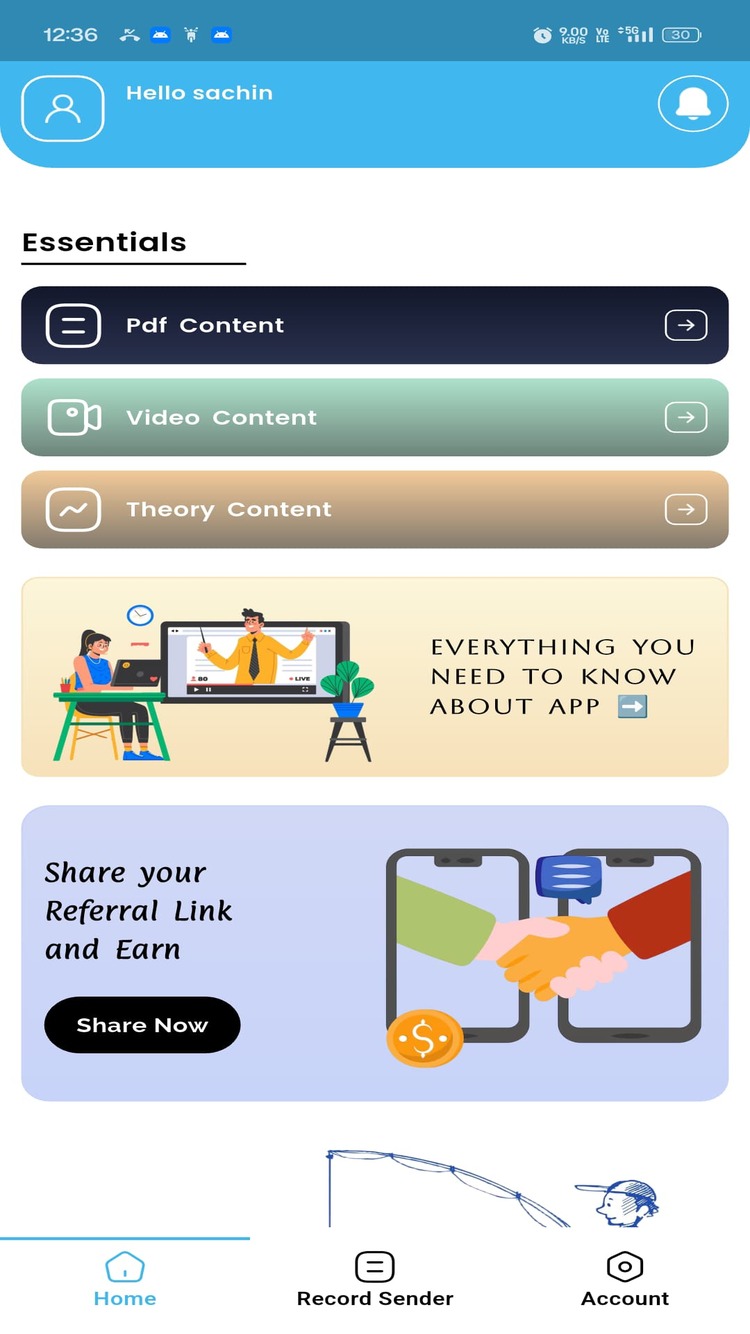Switch to the Record Sender tab
The width and height of the screenshot is (750, 1334).
[x=375, y=1280]
